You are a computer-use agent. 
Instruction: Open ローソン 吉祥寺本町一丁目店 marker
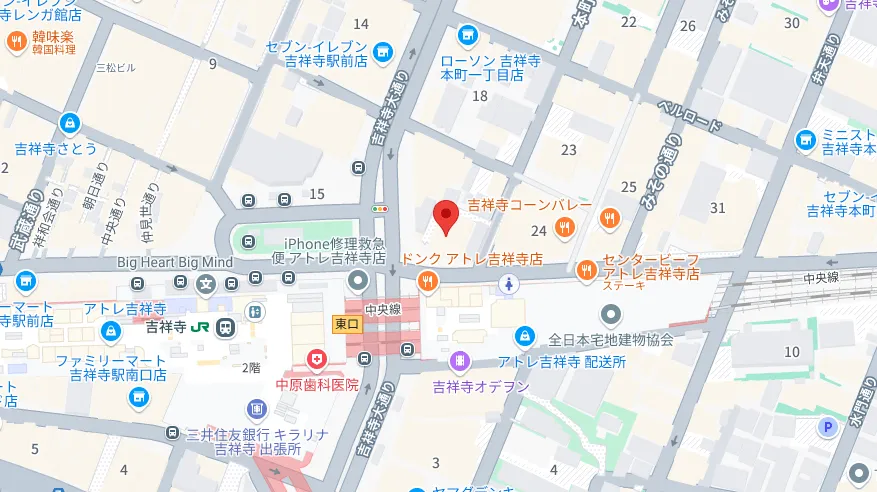click(467, 37)
